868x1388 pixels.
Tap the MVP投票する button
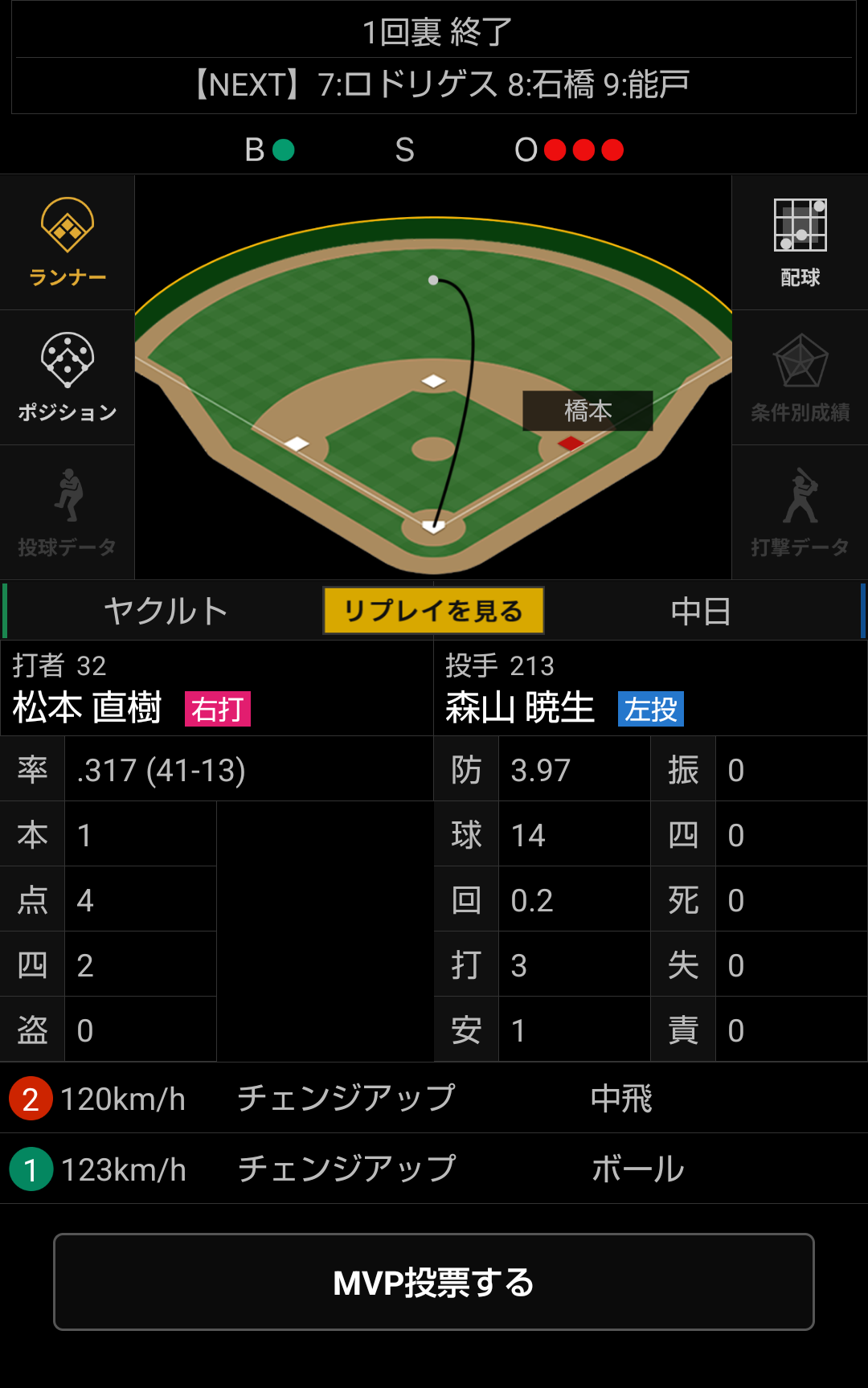point(433,1282)
